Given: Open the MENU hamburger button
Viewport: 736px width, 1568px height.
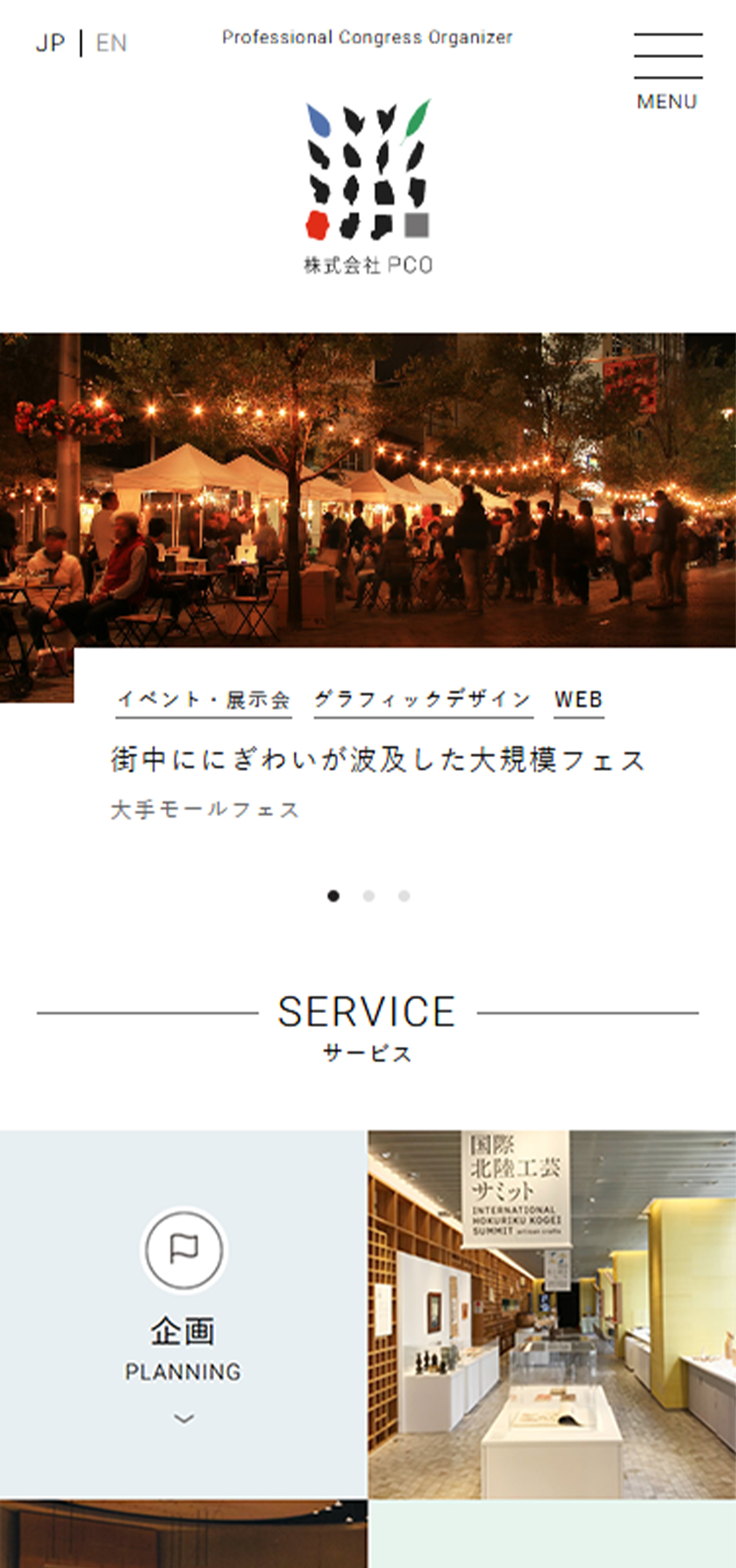Looking at the screenshot, I should click(x=667, y=71).
